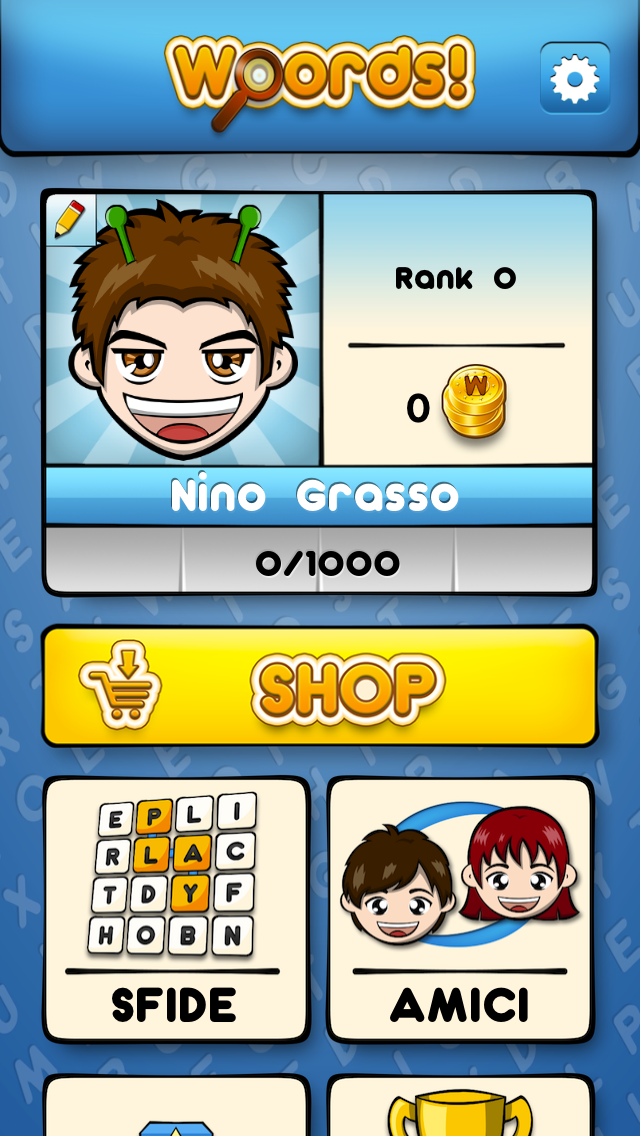Open the trophy tile
Image resolution: width=640 pixels, height=1136 pixels.
point(460,1108)
